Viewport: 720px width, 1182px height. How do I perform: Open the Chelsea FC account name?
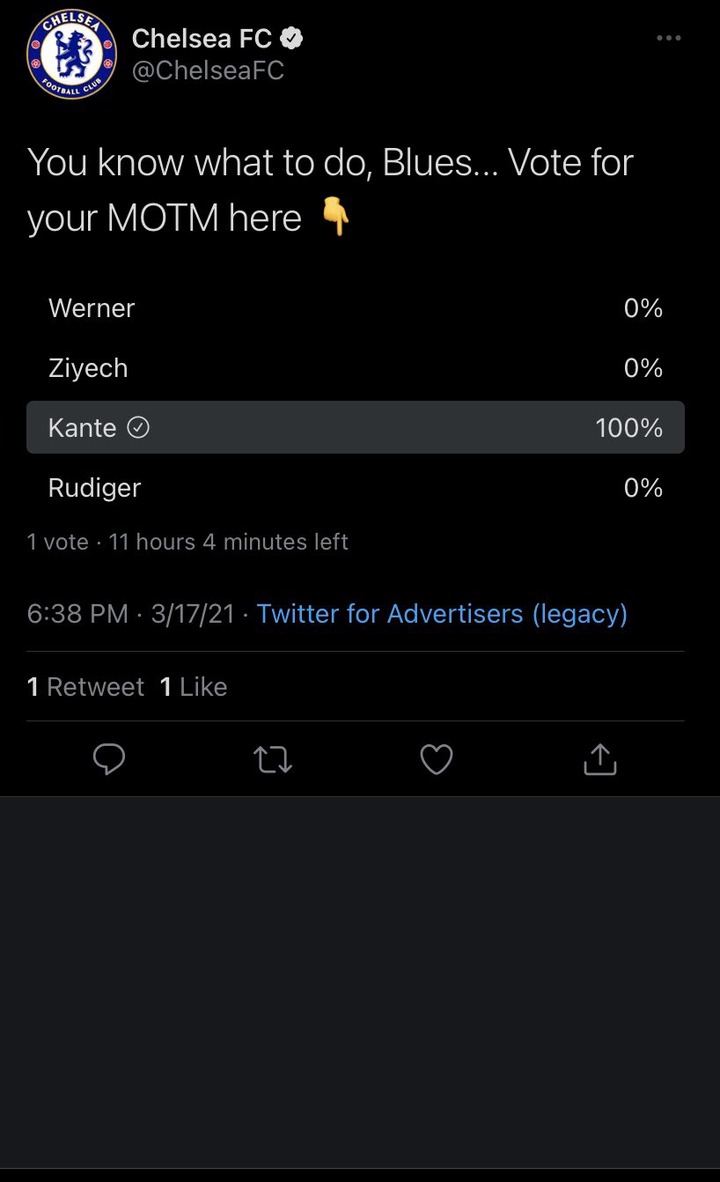click(202, 38)
